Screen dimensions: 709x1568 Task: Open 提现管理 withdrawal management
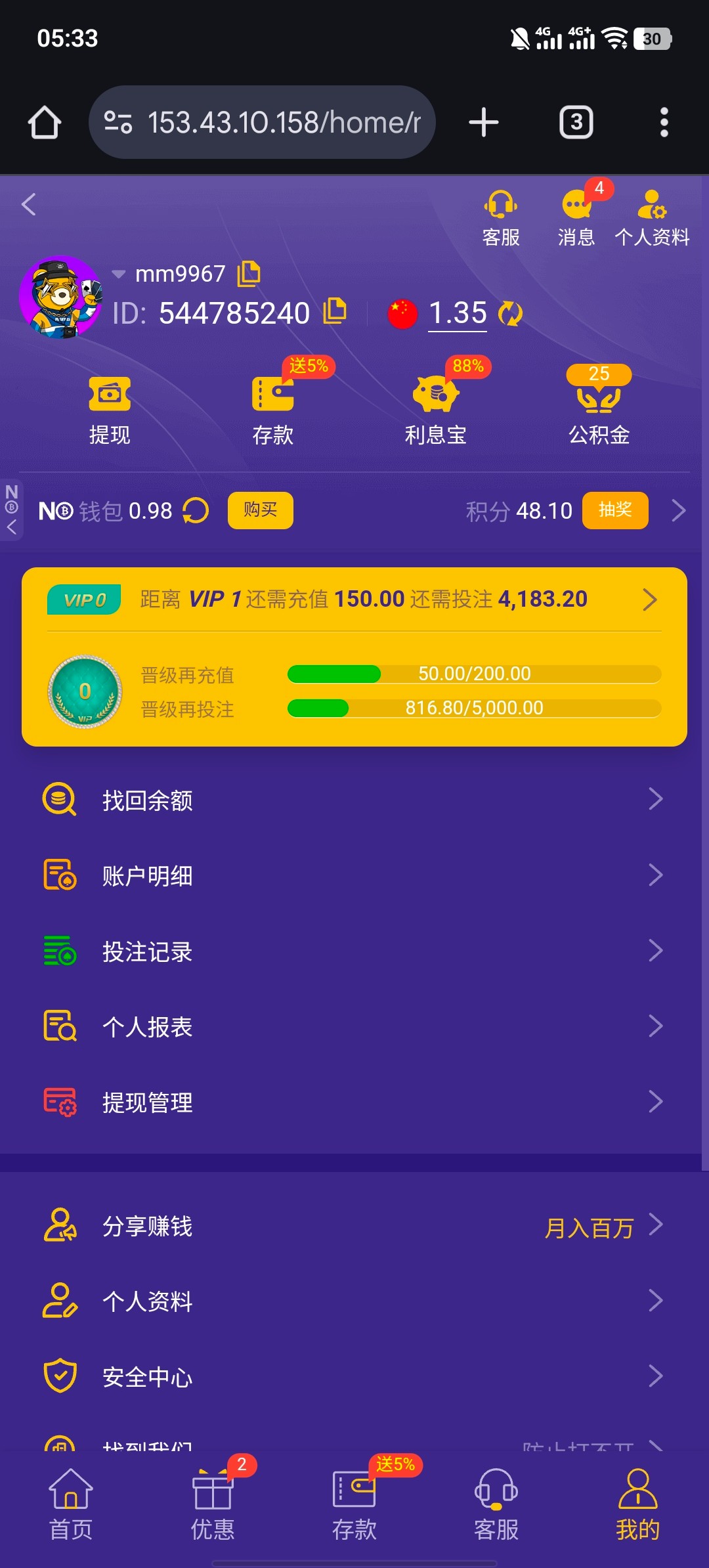354,1102
